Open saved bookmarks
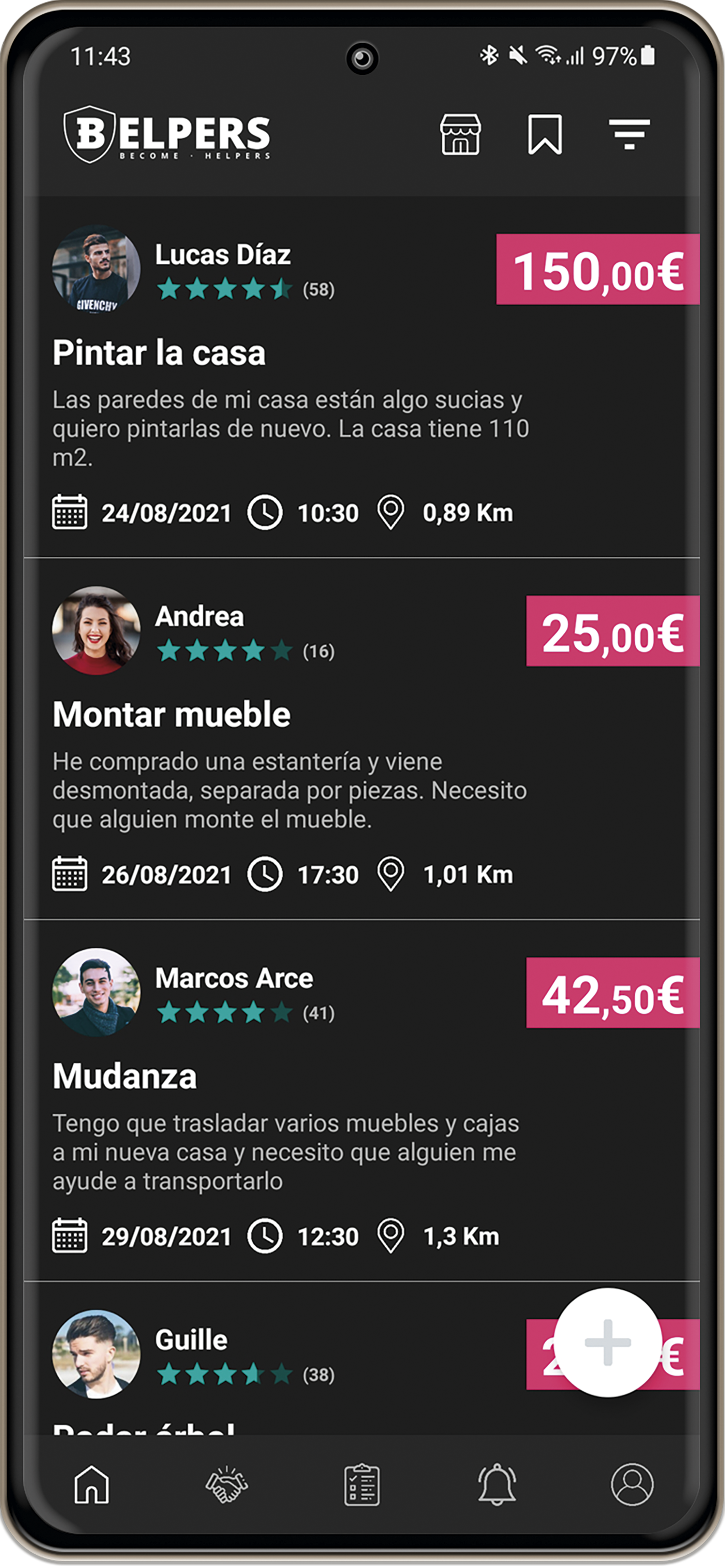This screenshot has height=1568, width=725. 544,134
